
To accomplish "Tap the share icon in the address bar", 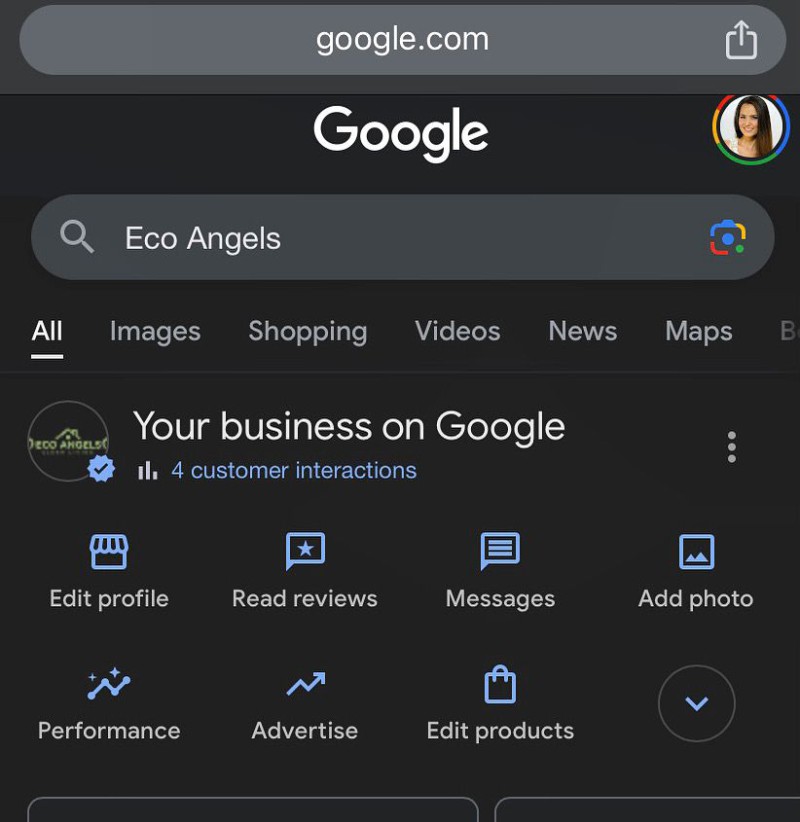I will 741,41.
